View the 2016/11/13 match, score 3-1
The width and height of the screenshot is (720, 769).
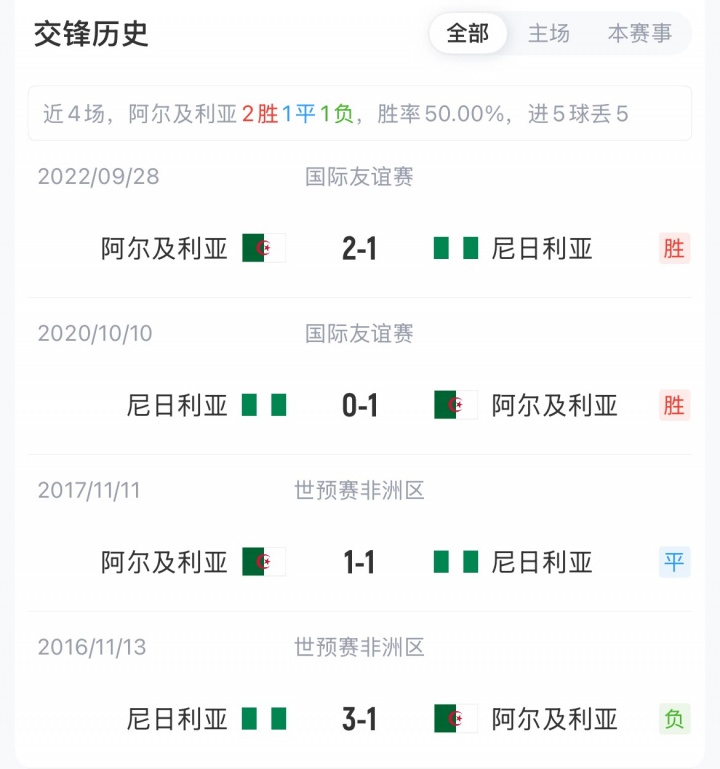pyautogui.click(x=359, y=718)
